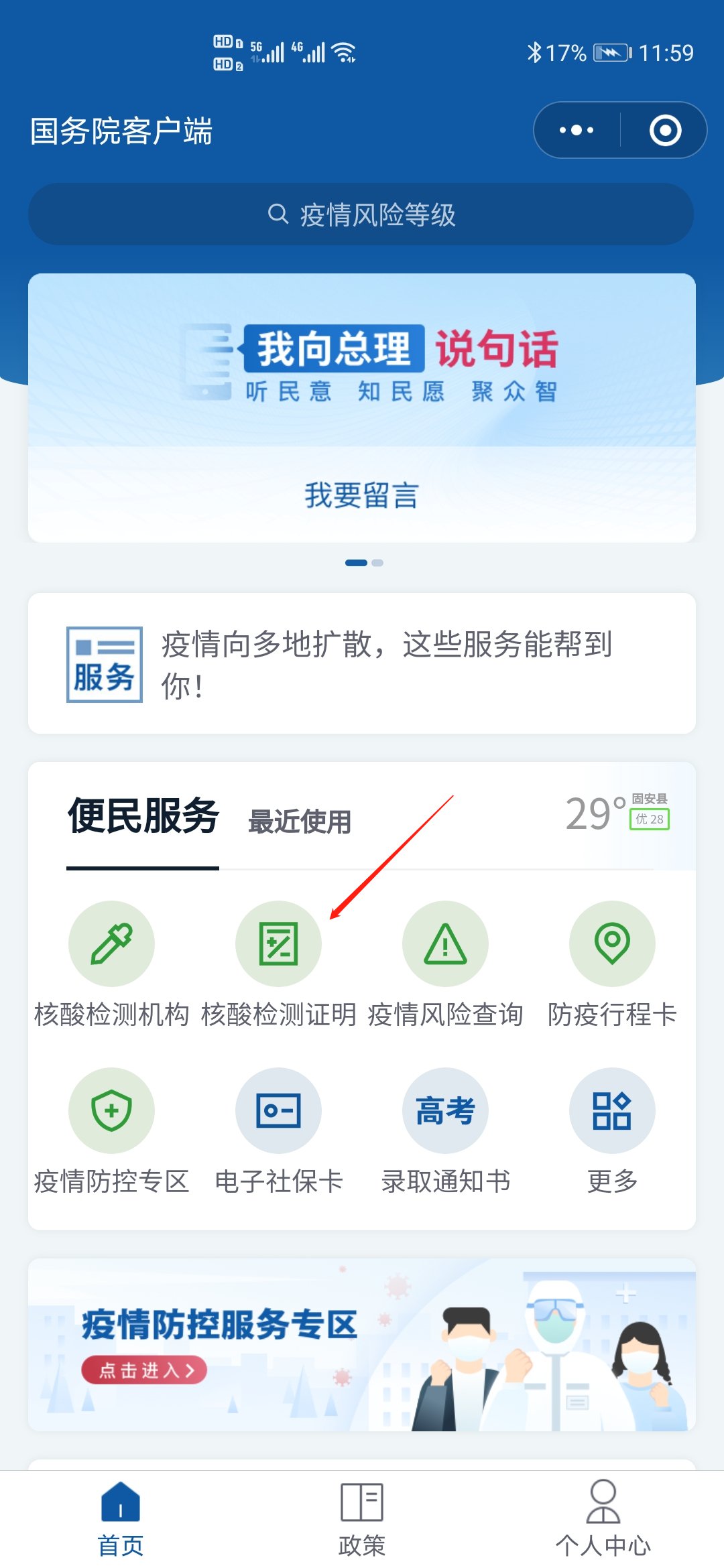
Task: Tap the 疫情防控服务专区 banner
Action: 361,1344
